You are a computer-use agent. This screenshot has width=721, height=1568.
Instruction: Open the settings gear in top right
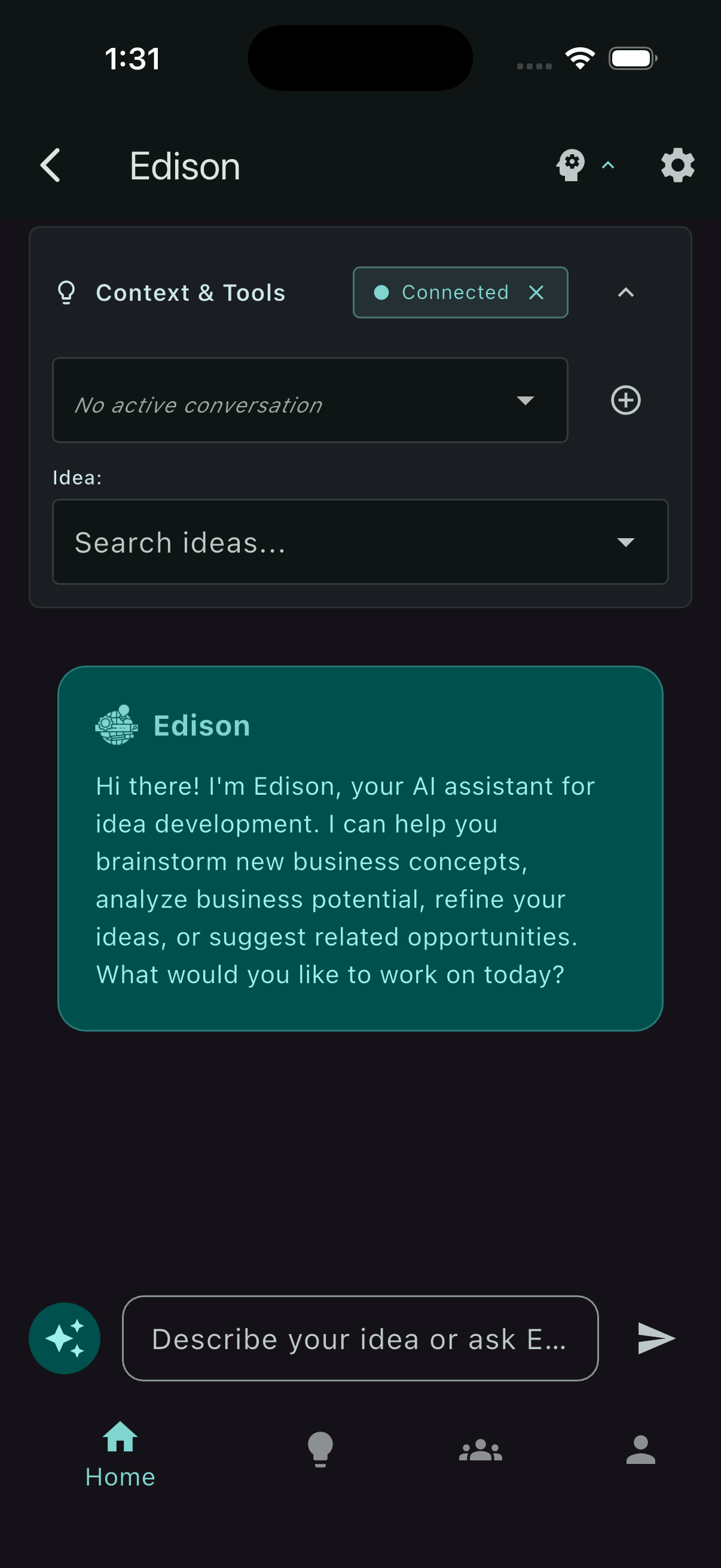coord(676,165)
